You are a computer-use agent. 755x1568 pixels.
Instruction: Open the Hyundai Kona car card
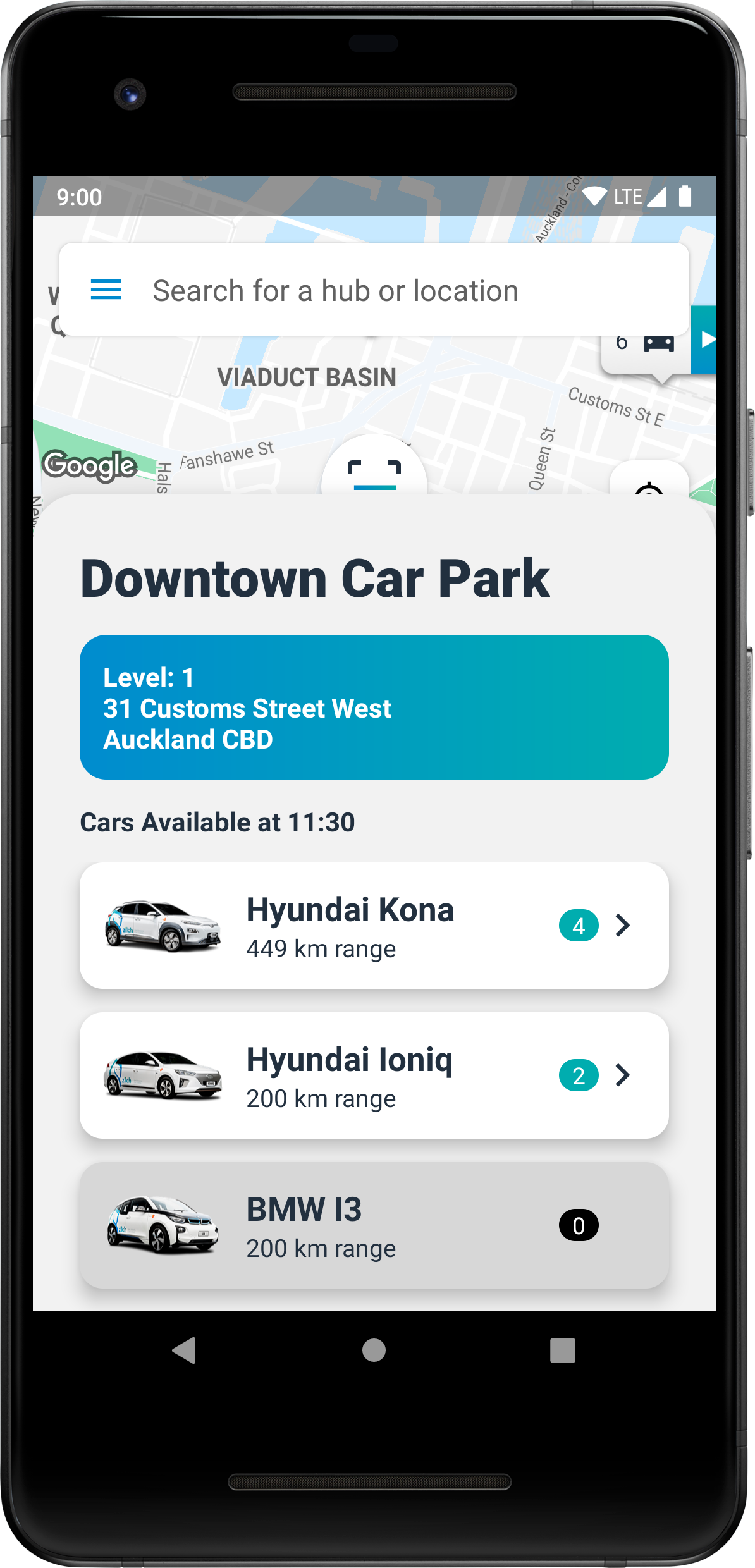pyautogui.click(x=374, y=925)
